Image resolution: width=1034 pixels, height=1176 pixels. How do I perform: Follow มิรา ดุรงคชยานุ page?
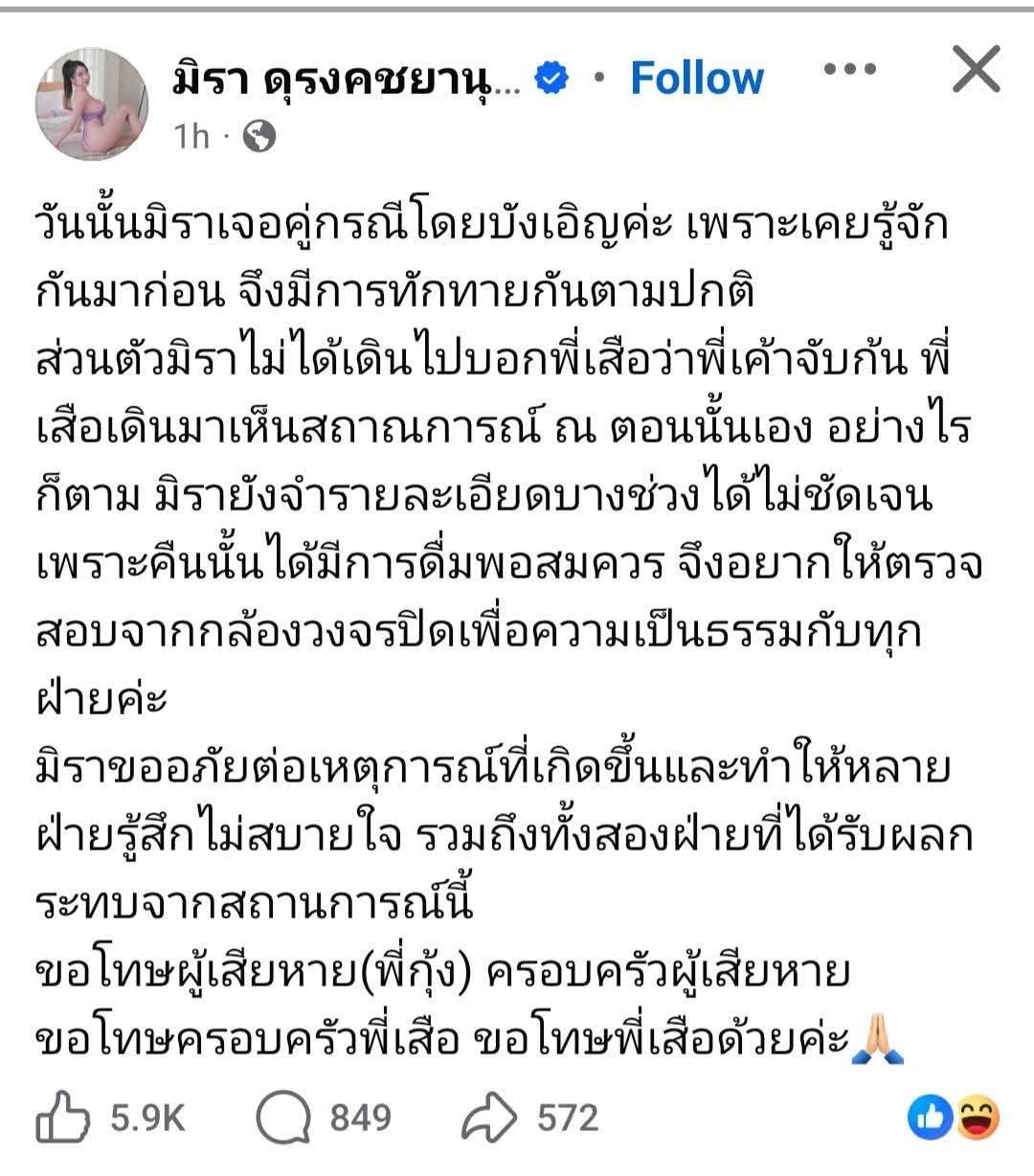pyautogui.click(x=696, y=79)
